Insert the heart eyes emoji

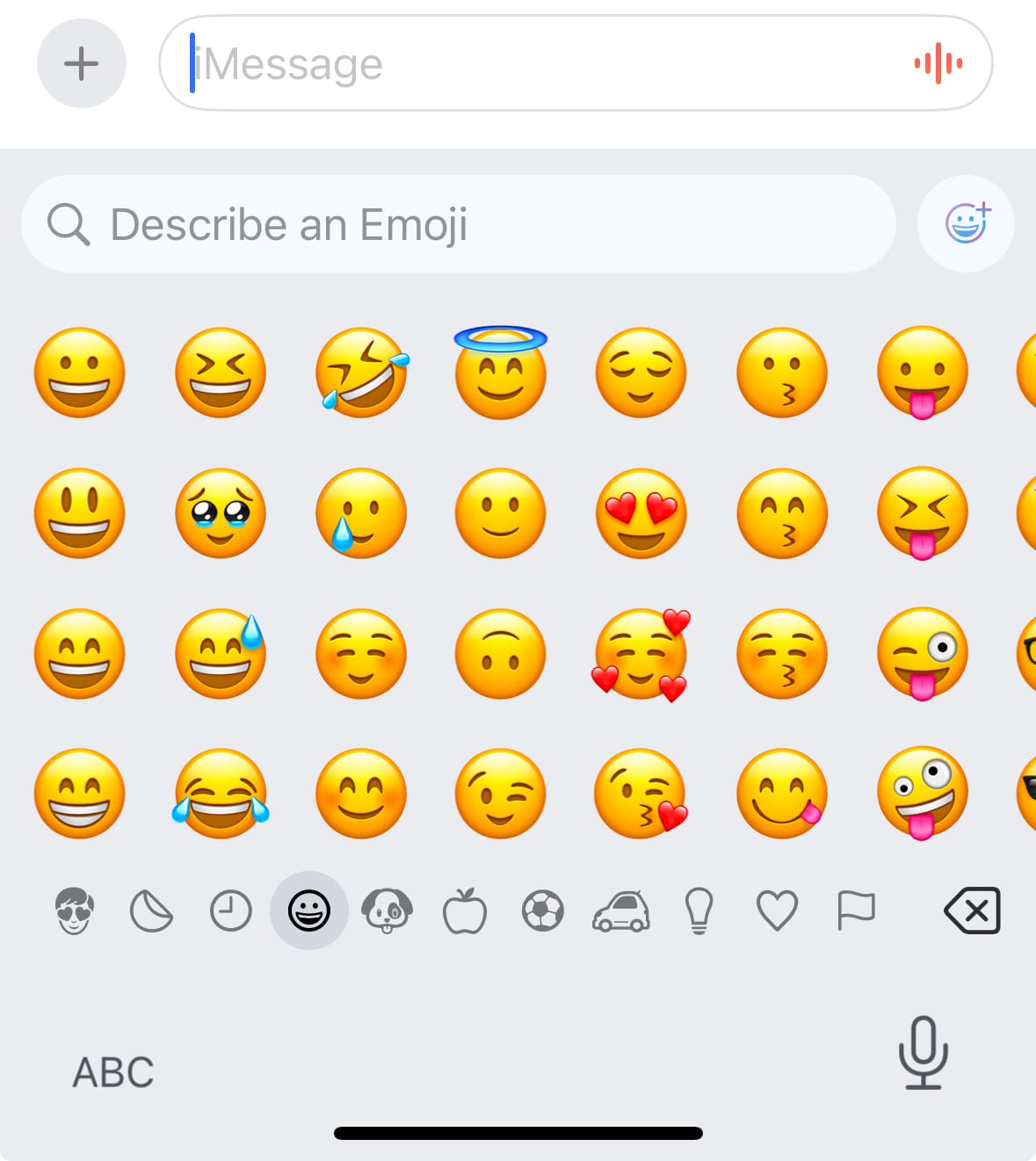[x=641, y=513]
